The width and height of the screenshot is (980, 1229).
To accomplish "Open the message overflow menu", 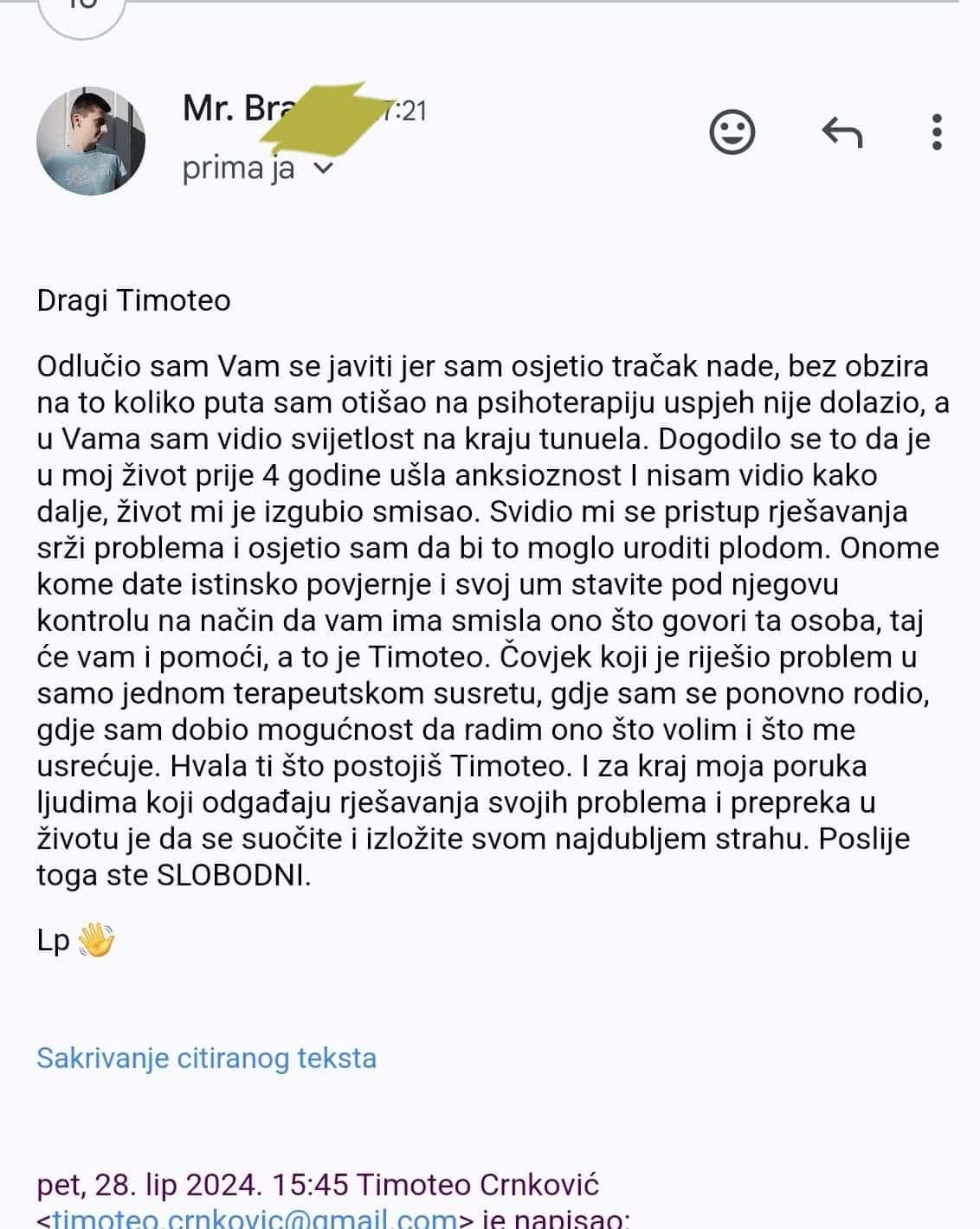I will (x=936, y=132).
